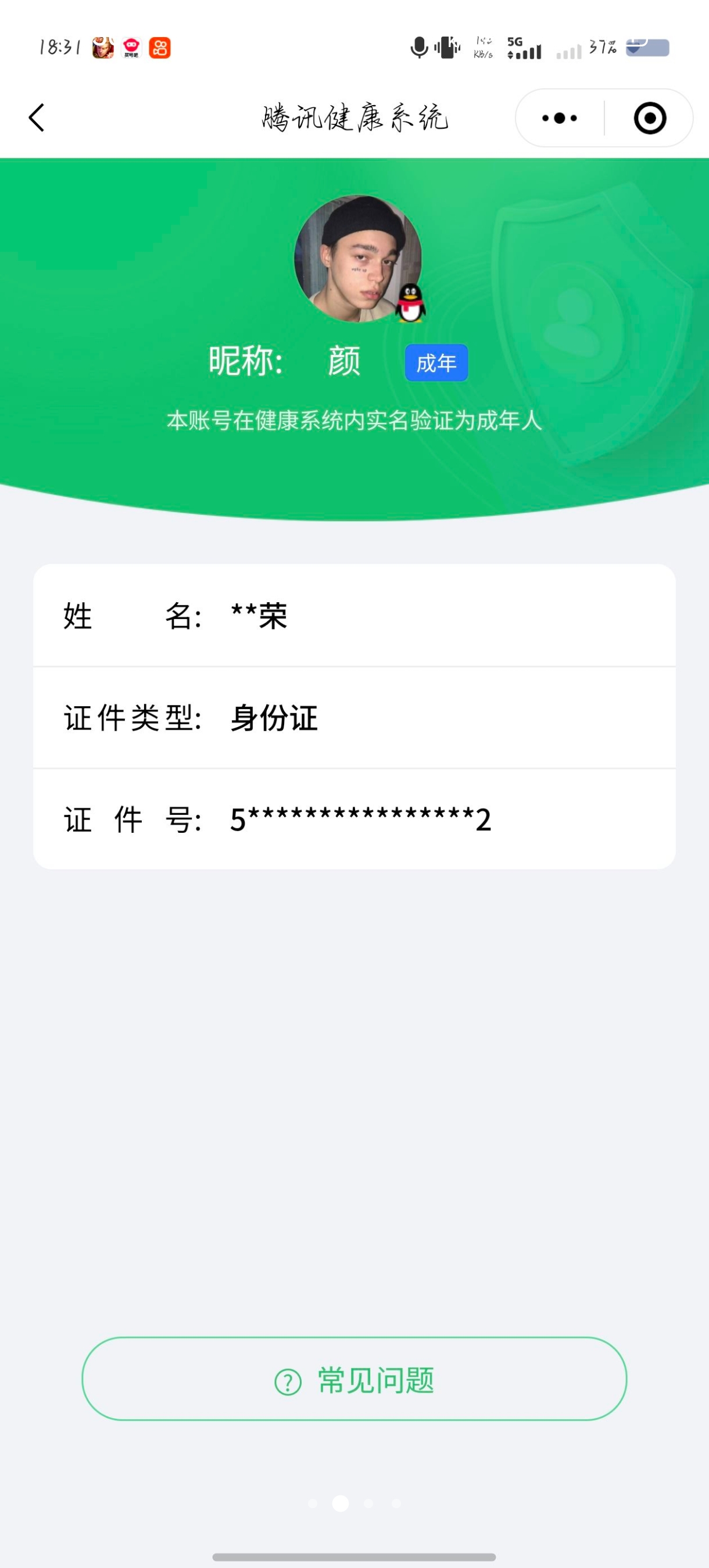Tap the orange app icon in status bar
The height and width of the screenshot is (1568, 709).
click(x=160, y=48)
